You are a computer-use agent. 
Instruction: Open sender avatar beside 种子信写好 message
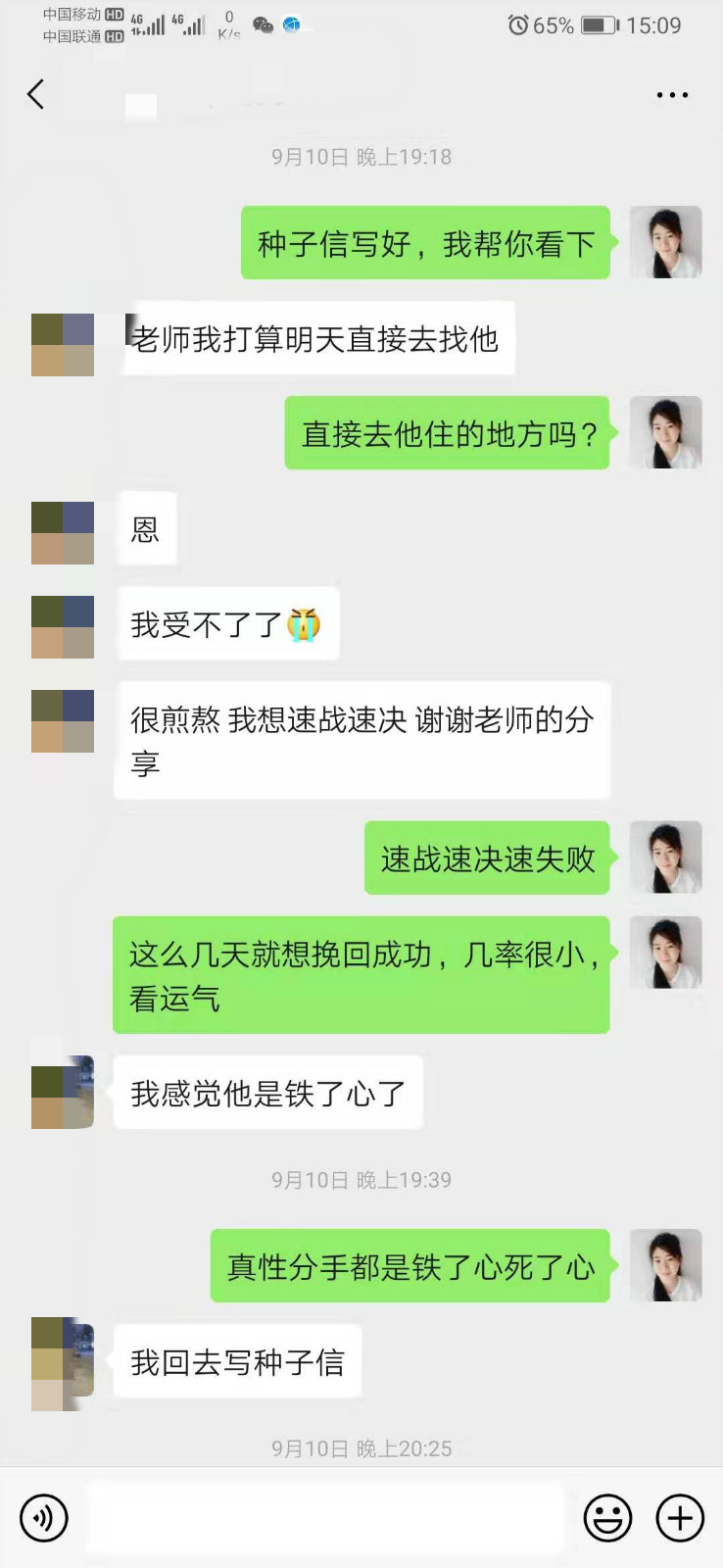665,242
